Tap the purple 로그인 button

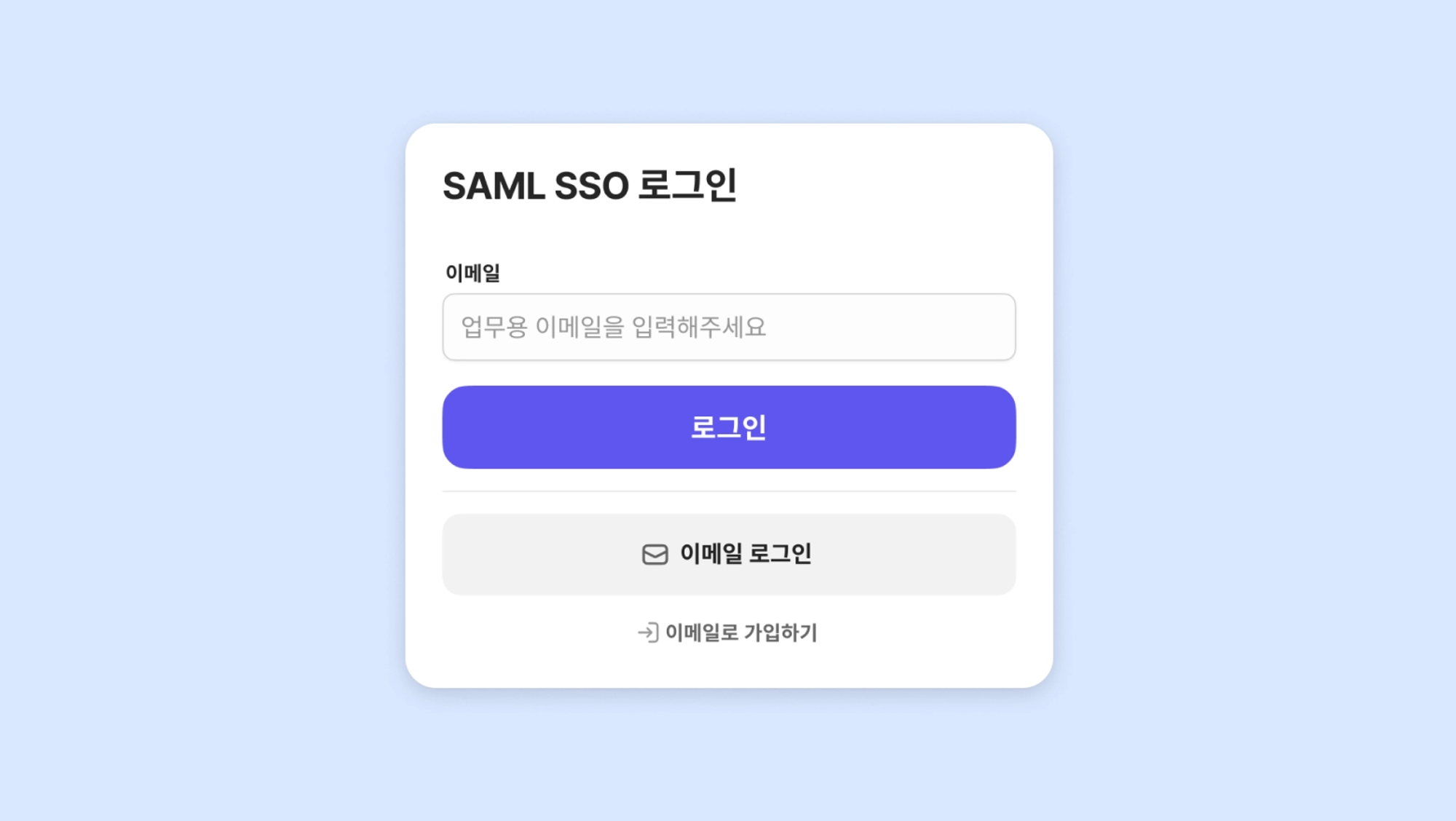pos(728,427)
